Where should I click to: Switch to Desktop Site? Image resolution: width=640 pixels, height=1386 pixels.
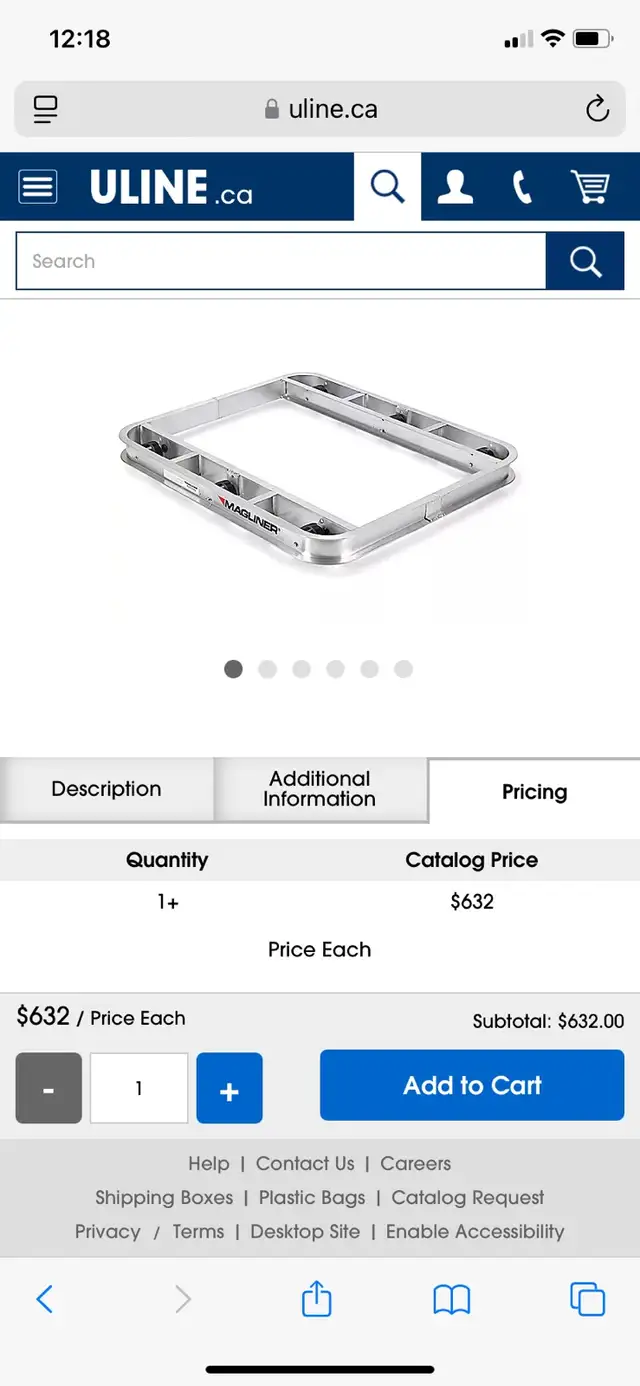305,1232
